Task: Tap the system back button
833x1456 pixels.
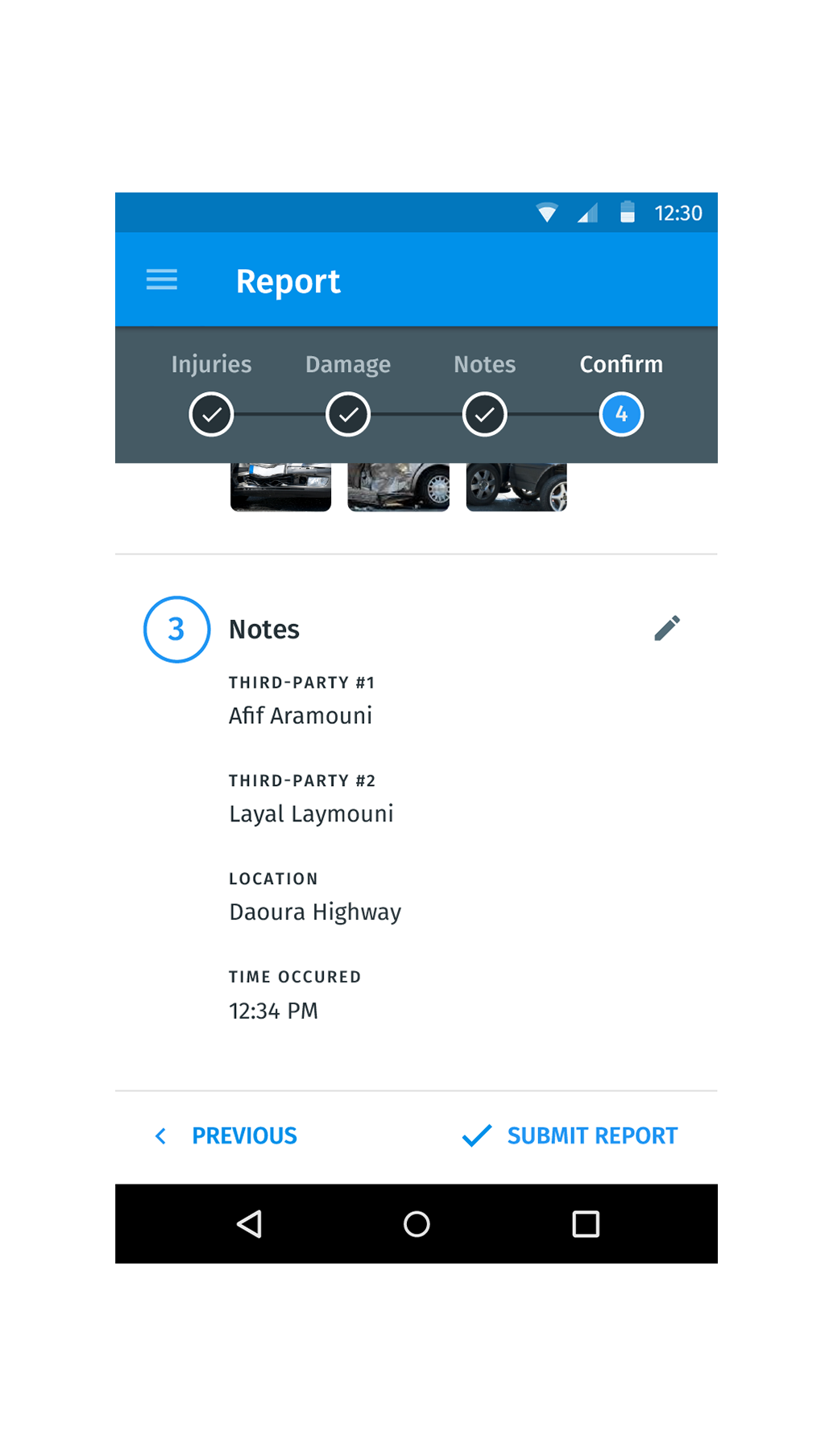Action: [249, 1223]
